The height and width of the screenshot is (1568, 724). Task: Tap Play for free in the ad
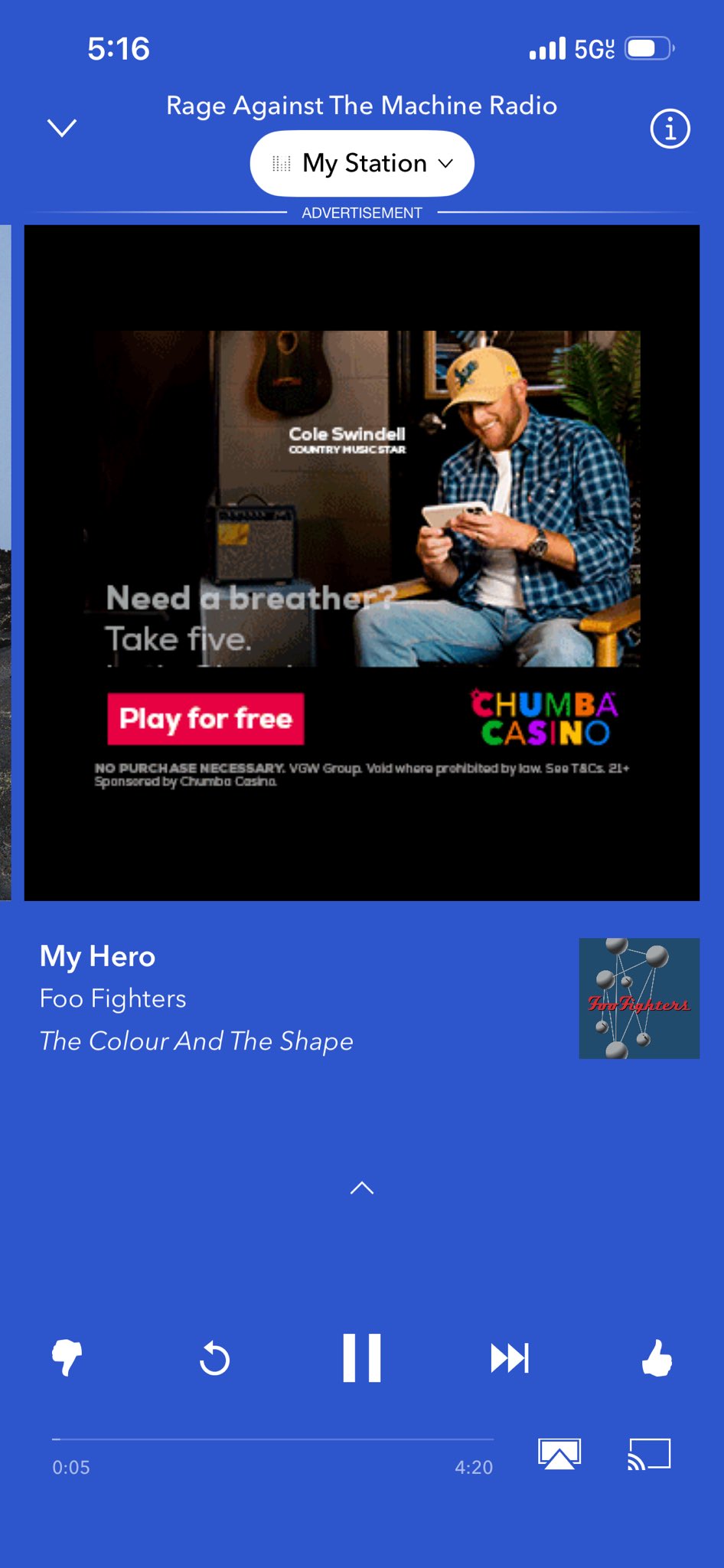tap(206, 719)
